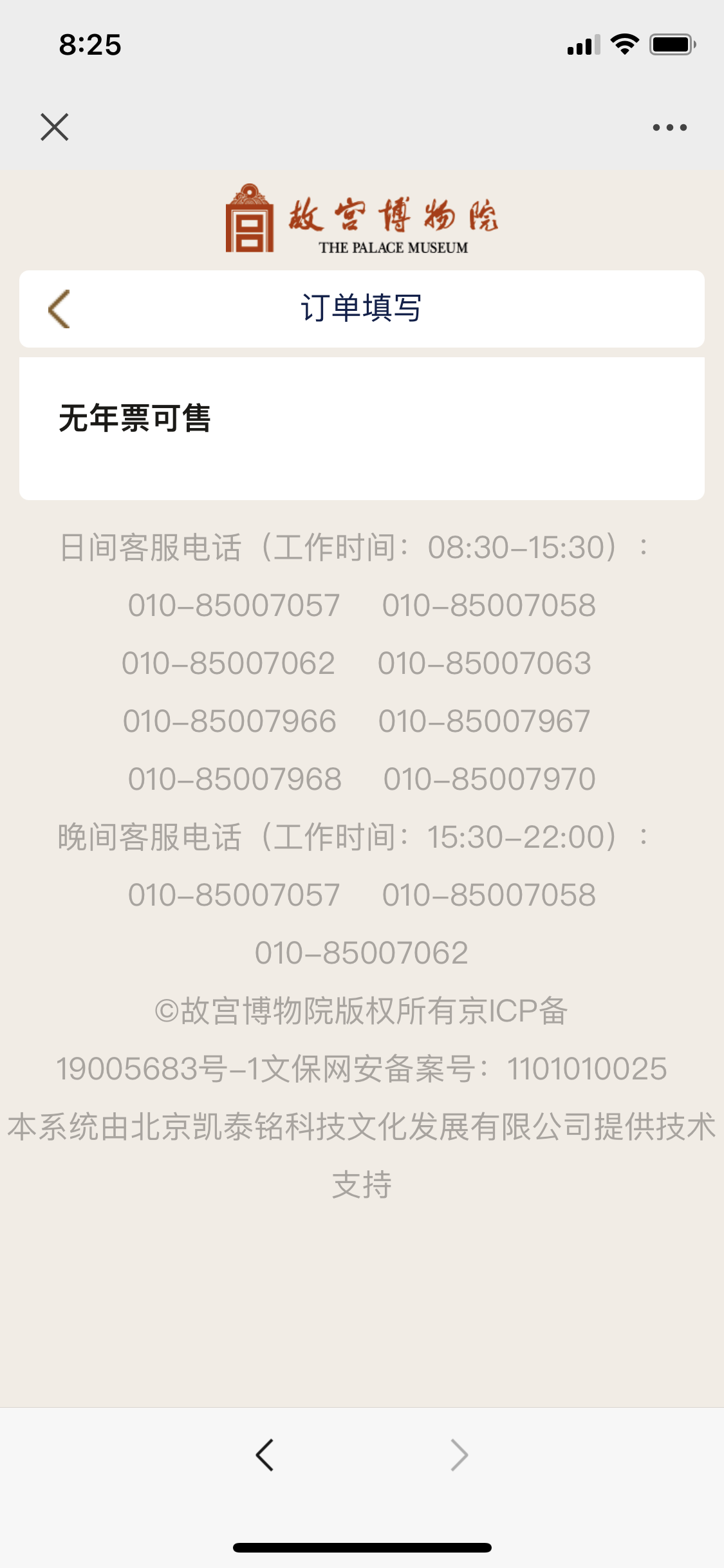This screenshot has width=724, height=1568.
Task: Open the three-dot overflow menu
Action: click(669, 127)
